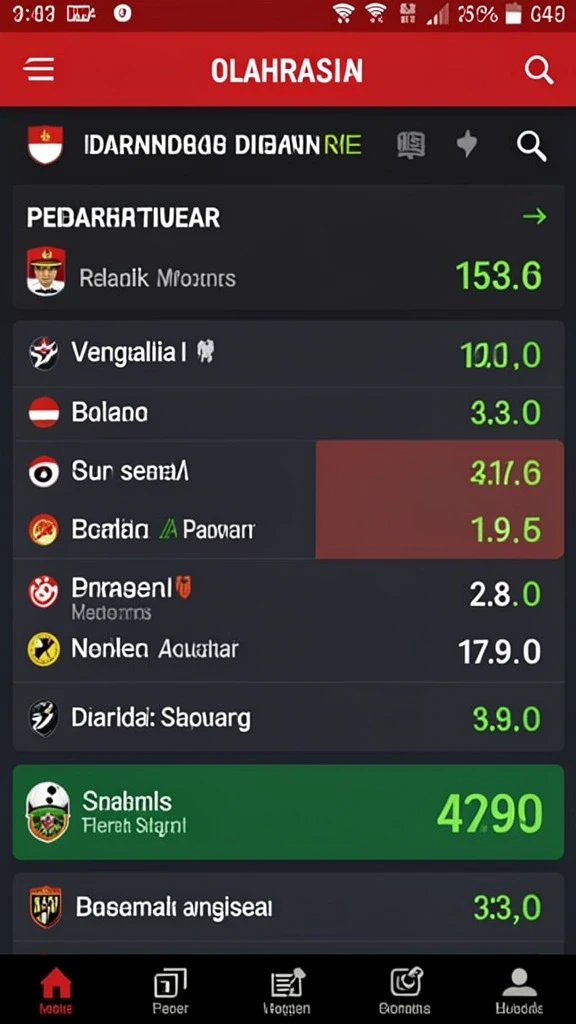
Task: Open the Bolano row
Action: click(288, 413)
